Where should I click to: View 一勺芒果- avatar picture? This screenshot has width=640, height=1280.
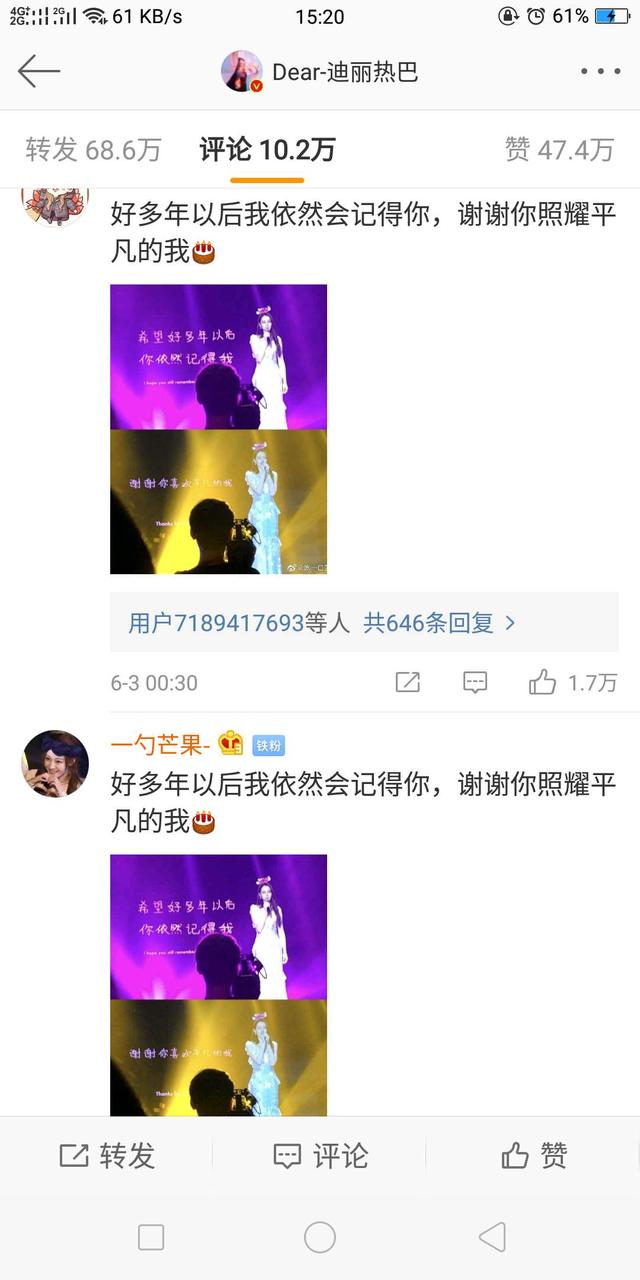[x=56, y=763]
